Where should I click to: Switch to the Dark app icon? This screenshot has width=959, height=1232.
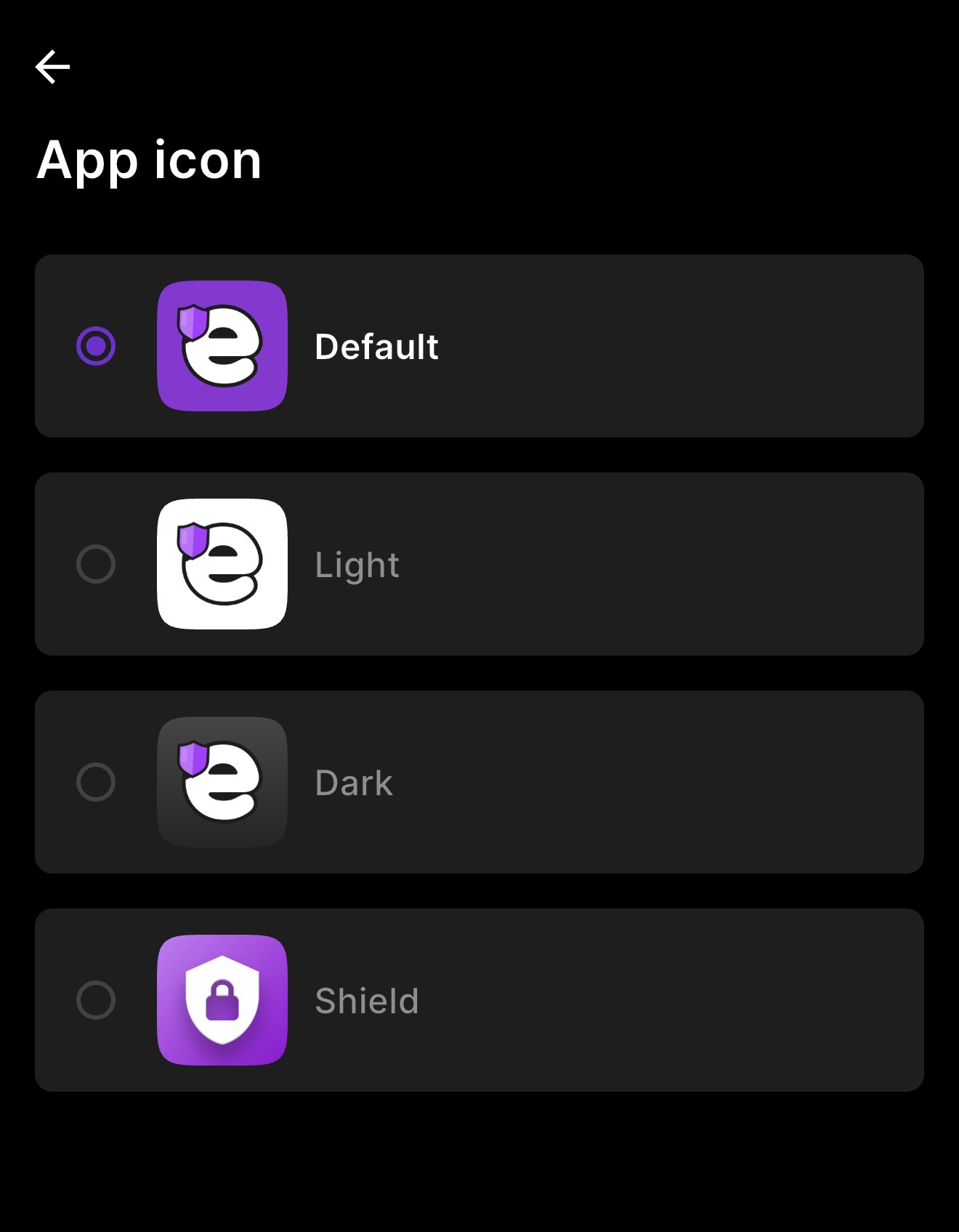(96, 782)
